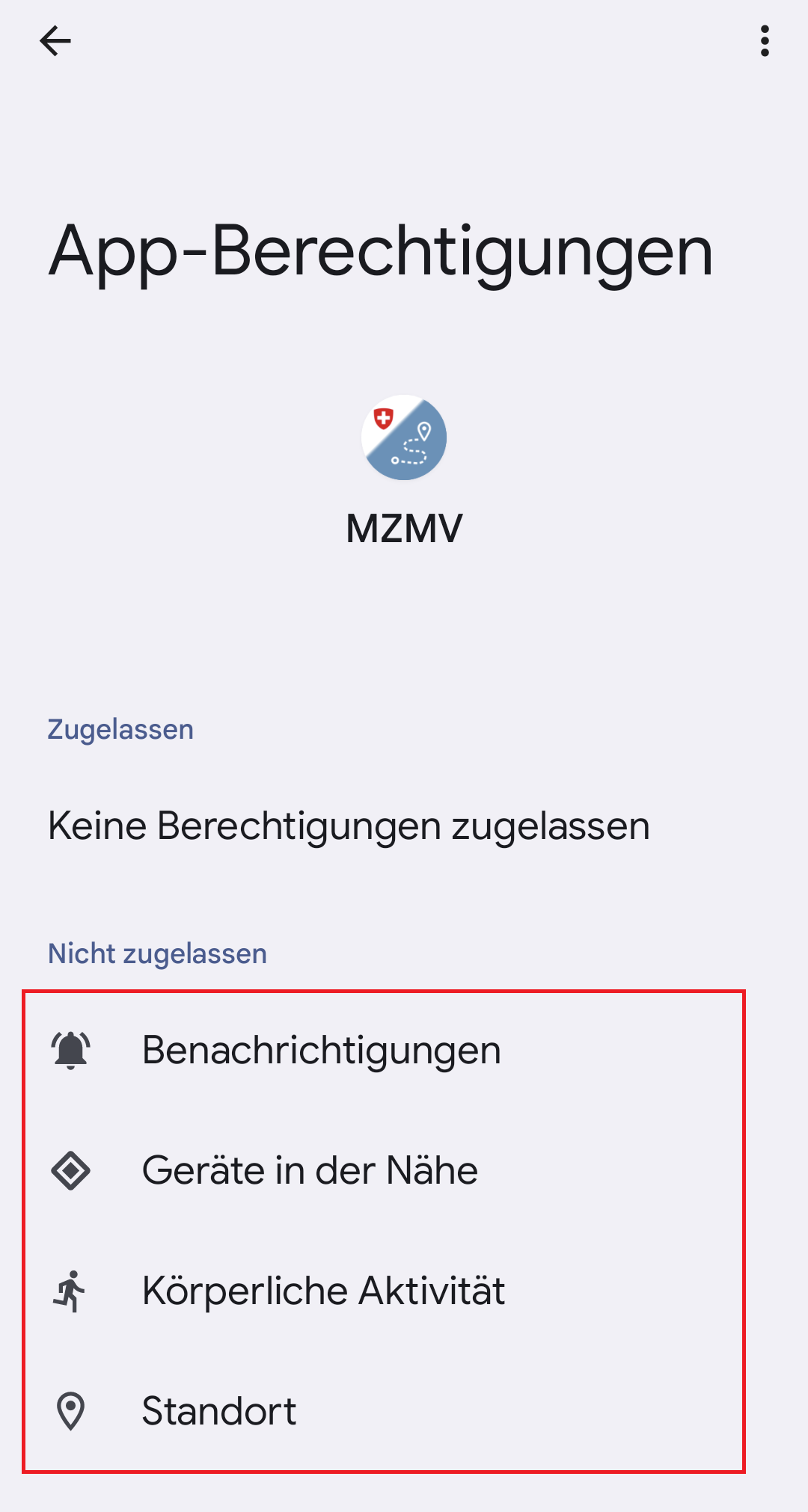Open the three-dot overflow menu

coord(764,41)
